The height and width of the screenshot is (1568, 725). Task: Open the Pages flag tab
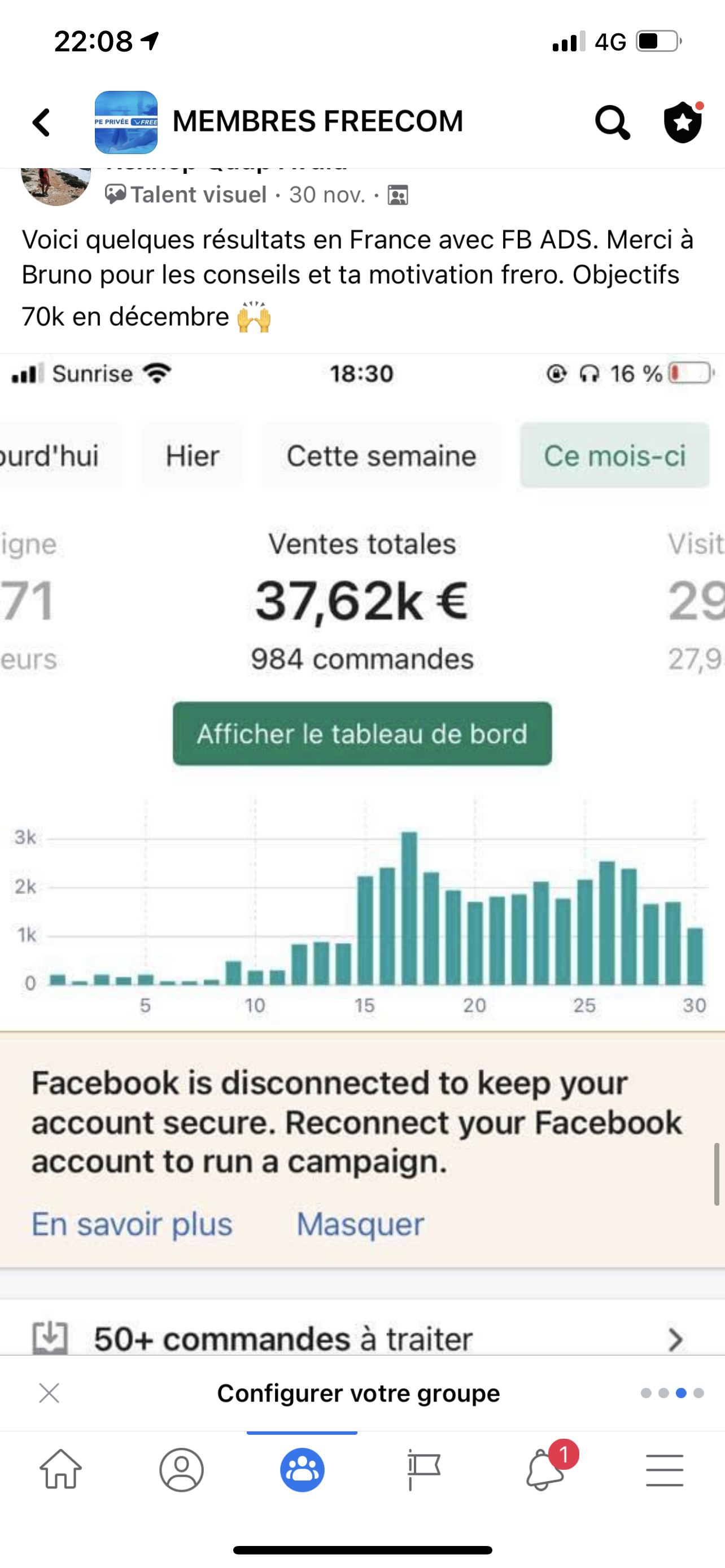click(423, 1469)
